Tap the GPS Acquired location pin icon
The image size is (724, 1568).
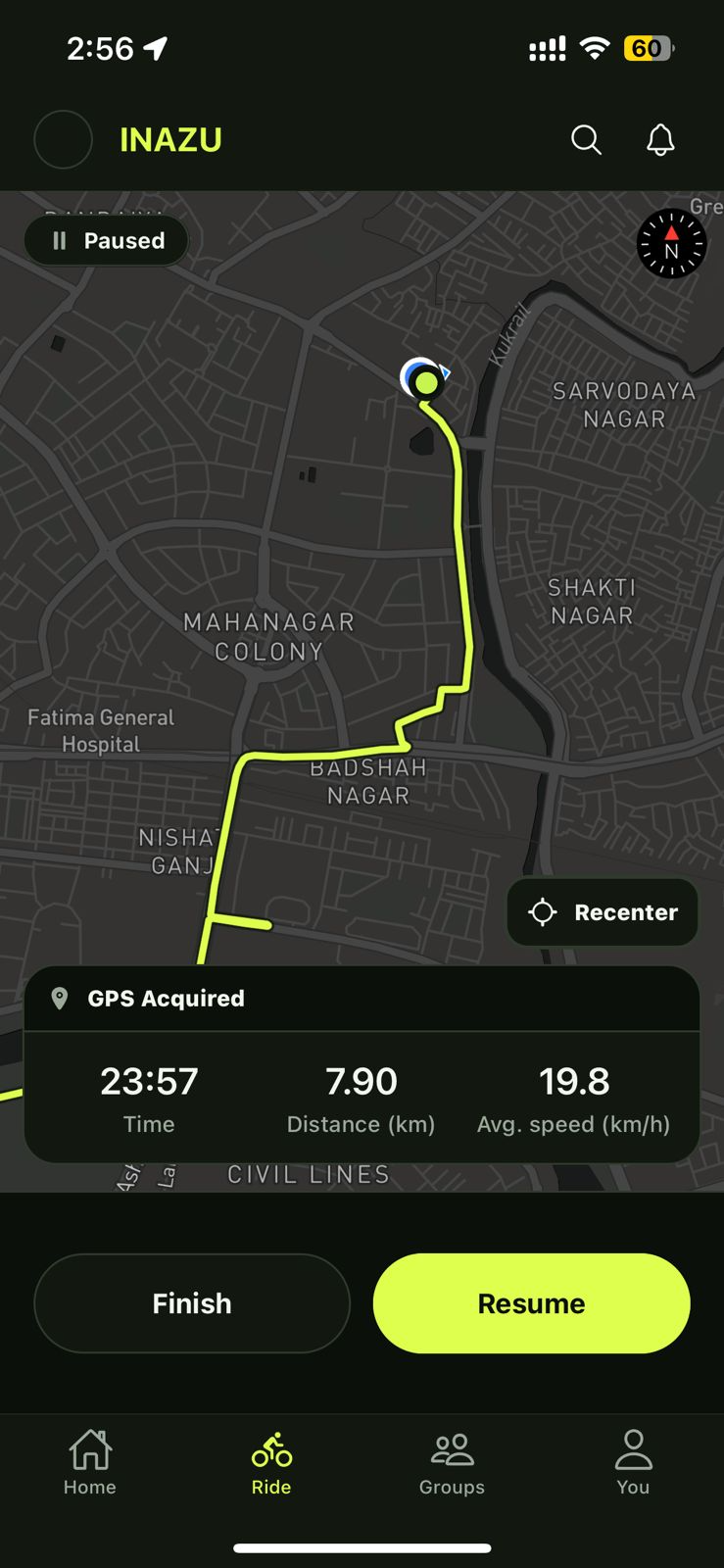click(61, 999)
